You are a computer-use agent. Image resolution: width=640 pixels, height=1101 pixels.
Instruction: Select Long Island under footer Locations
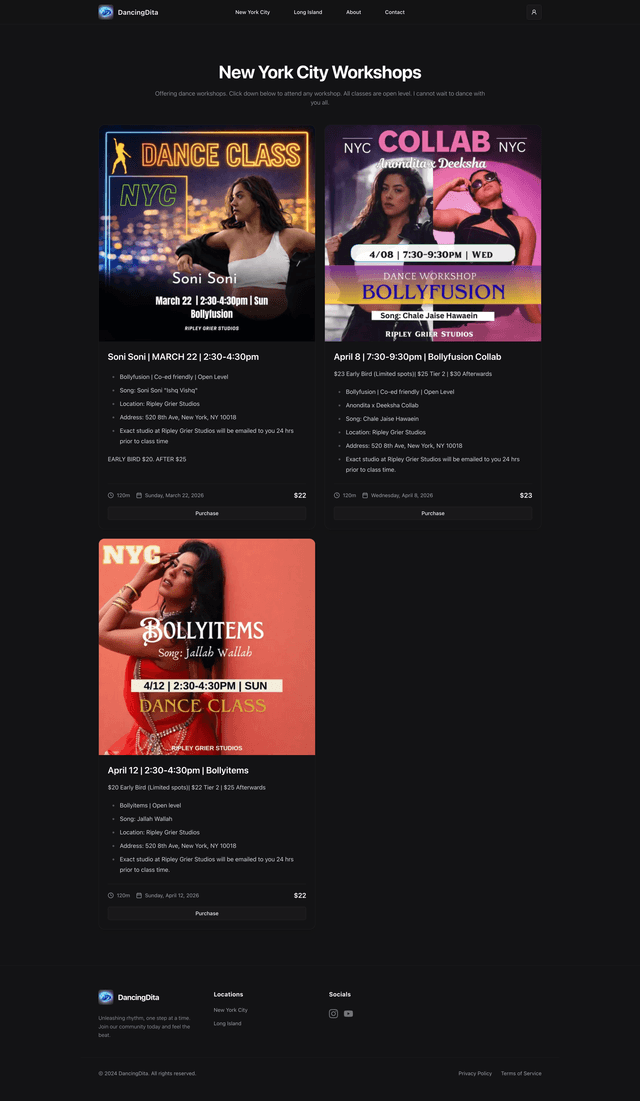click(x=227, y=1023)
